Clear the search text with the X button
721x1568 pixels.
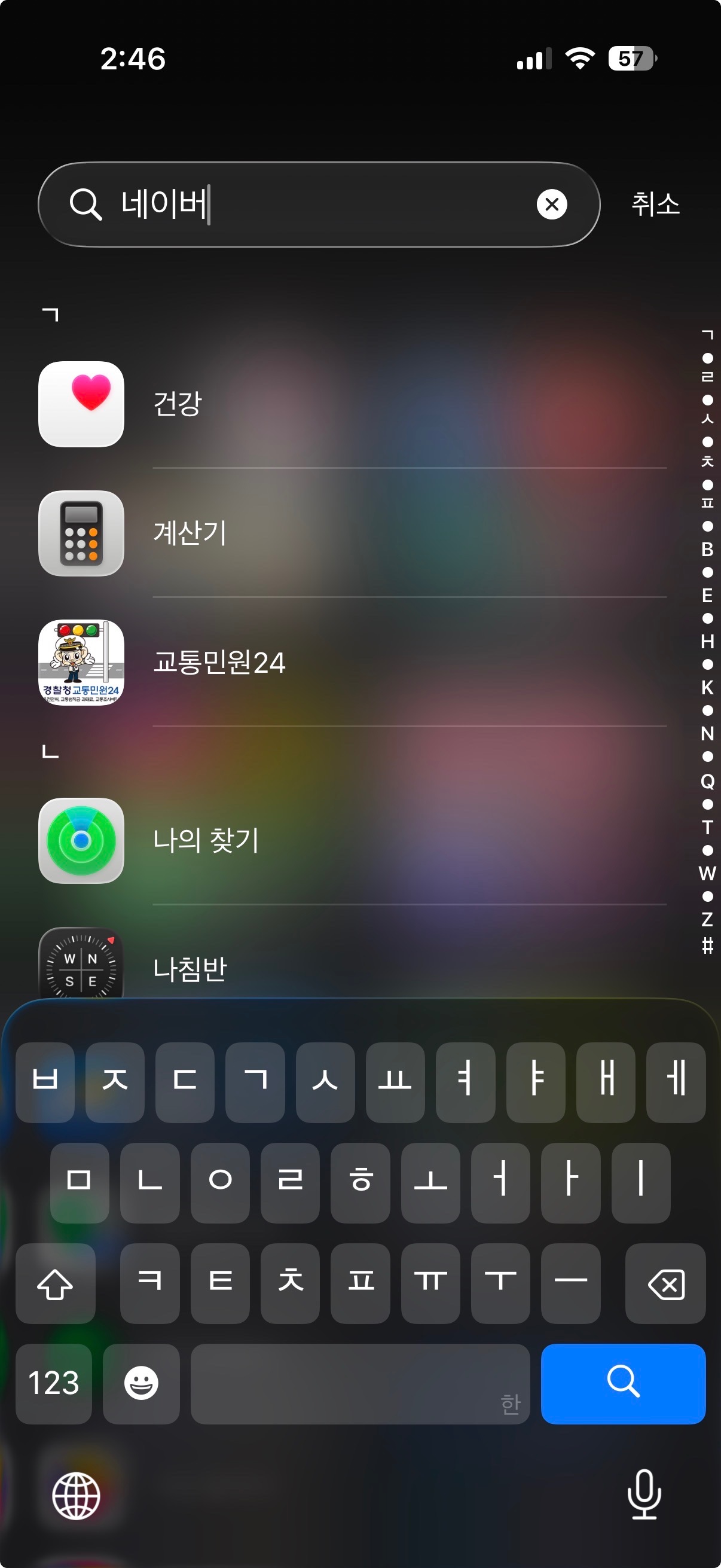[551, 204]
